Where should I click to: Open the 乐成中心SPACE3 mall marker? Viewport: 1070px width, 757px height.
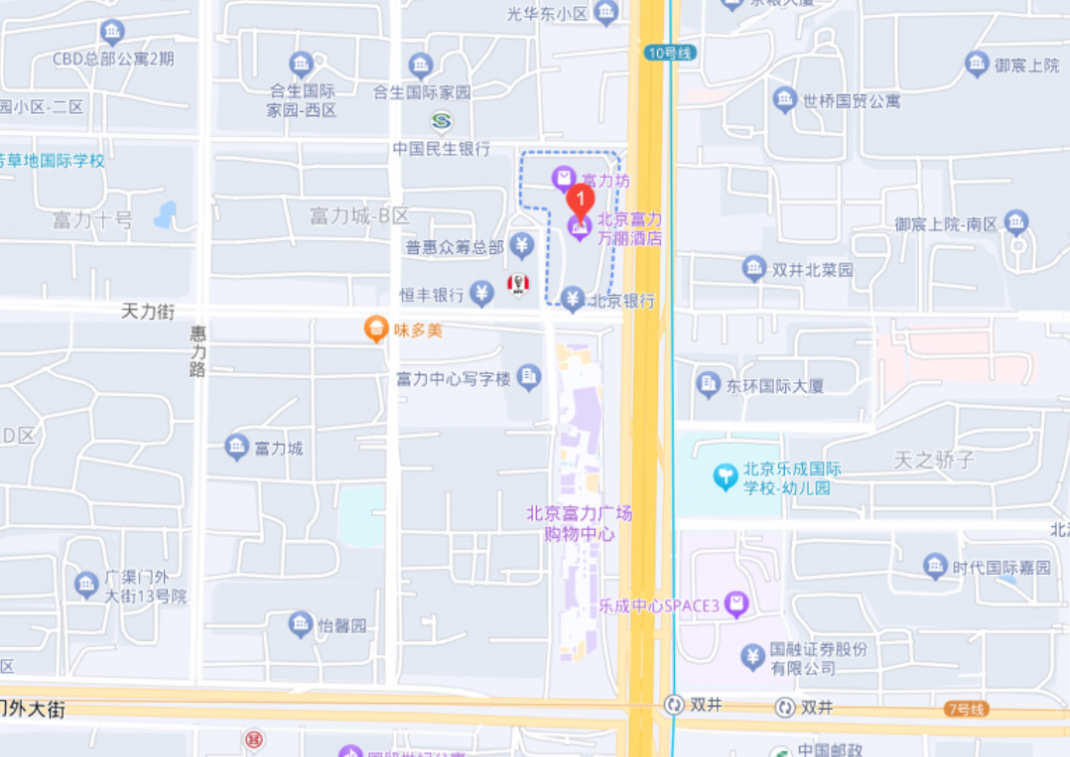[x=737, y=604]
